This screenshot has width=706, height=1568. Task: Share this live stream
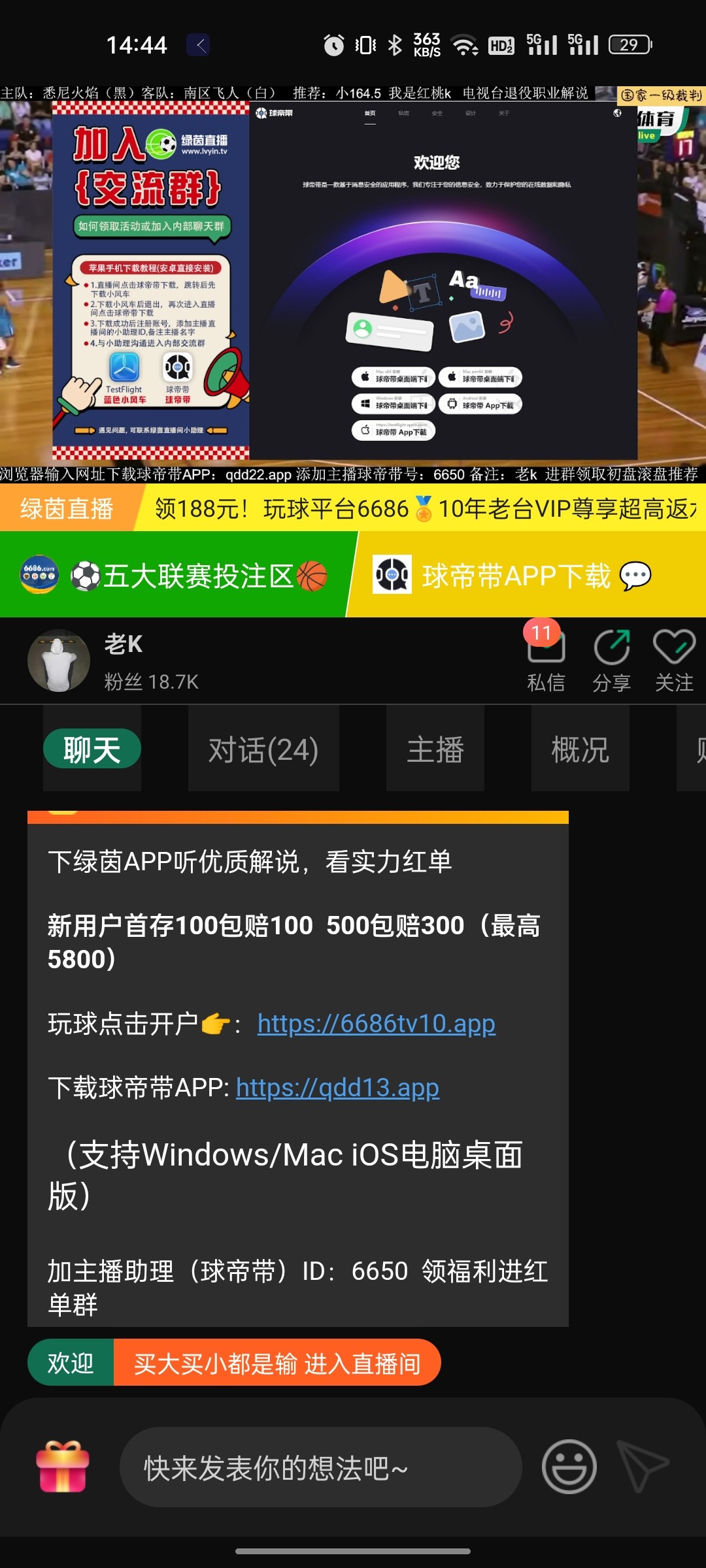click(x=611, y=660)
